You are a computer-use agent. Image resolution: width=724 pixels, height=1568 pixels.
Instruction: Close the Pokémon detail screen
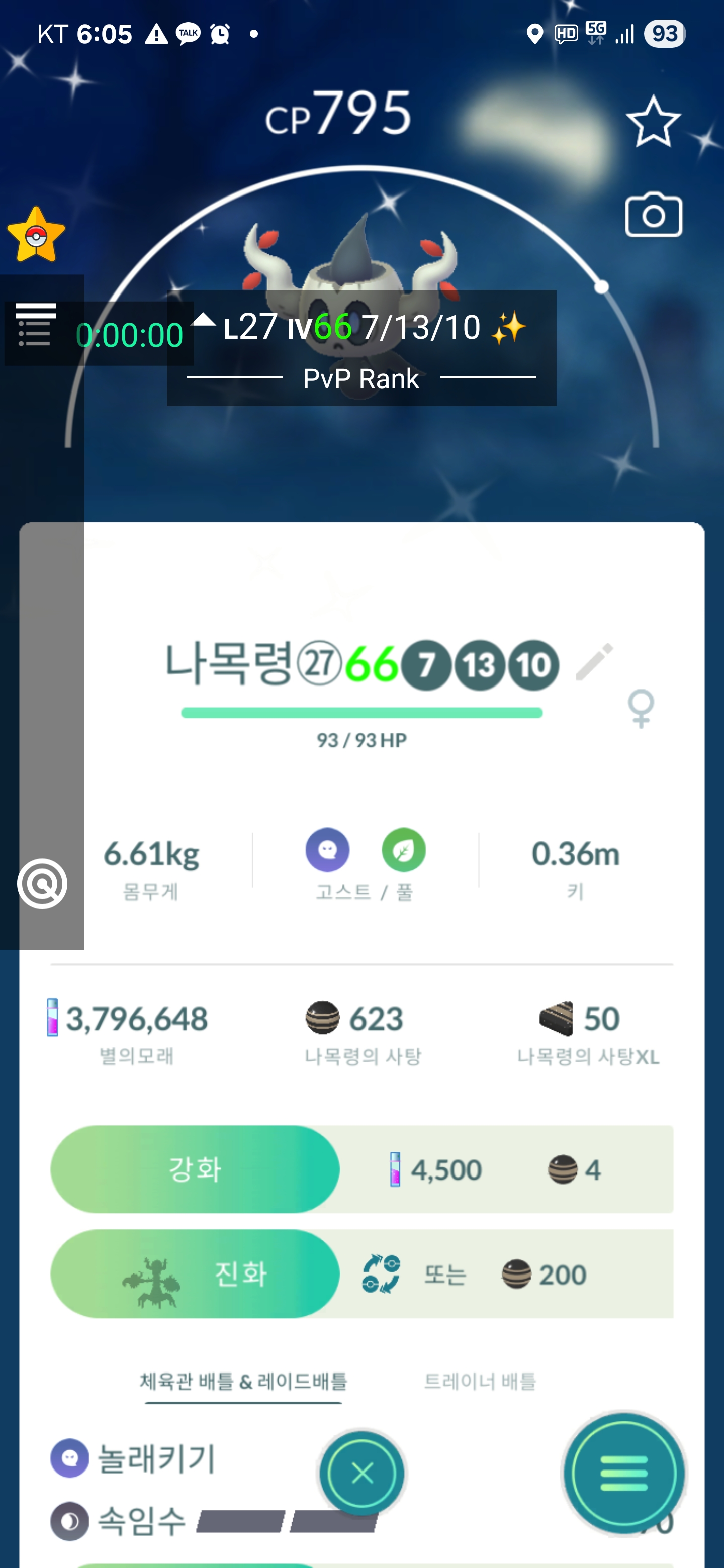(363, 1474)
